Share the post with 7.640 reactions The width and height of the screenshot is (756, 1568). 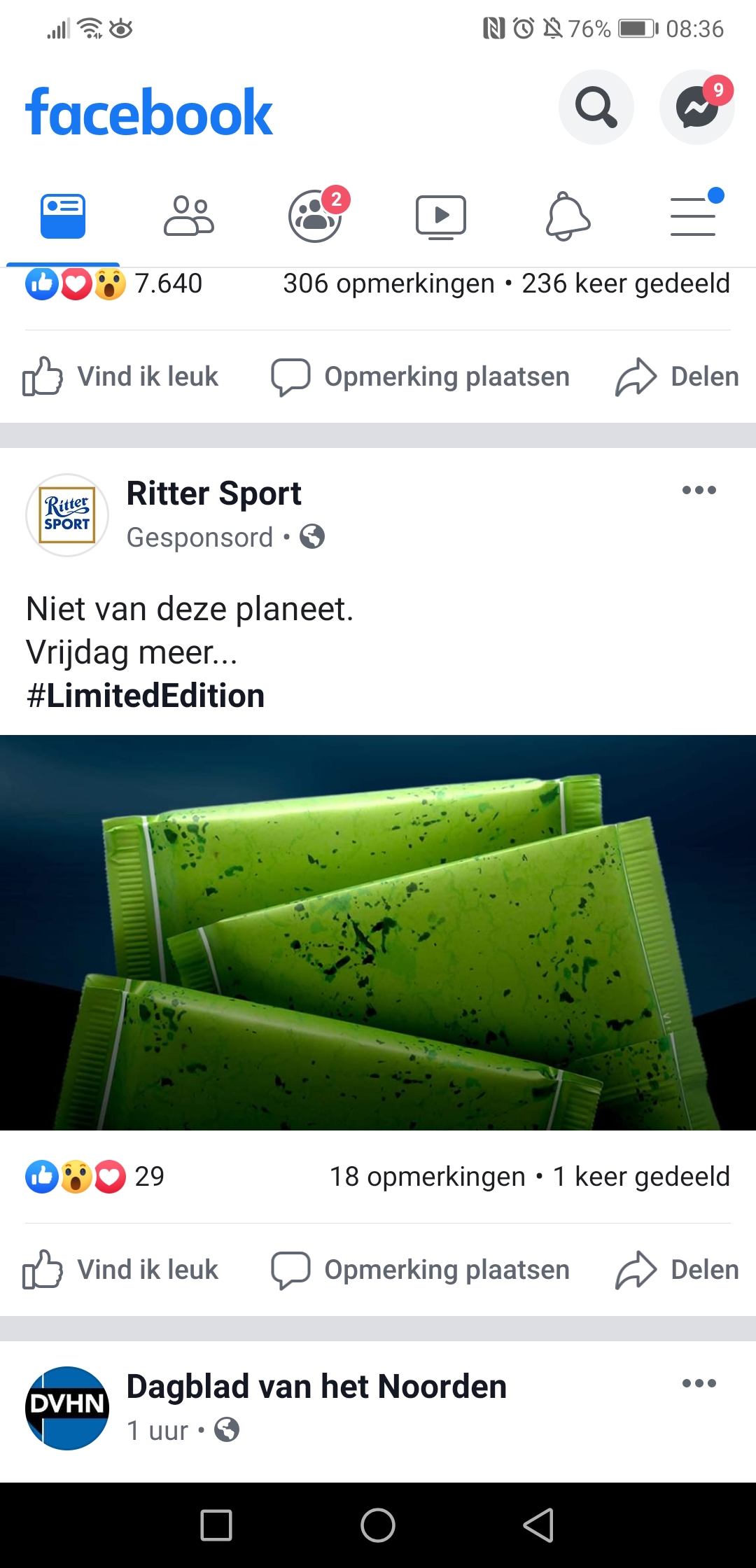677,377
